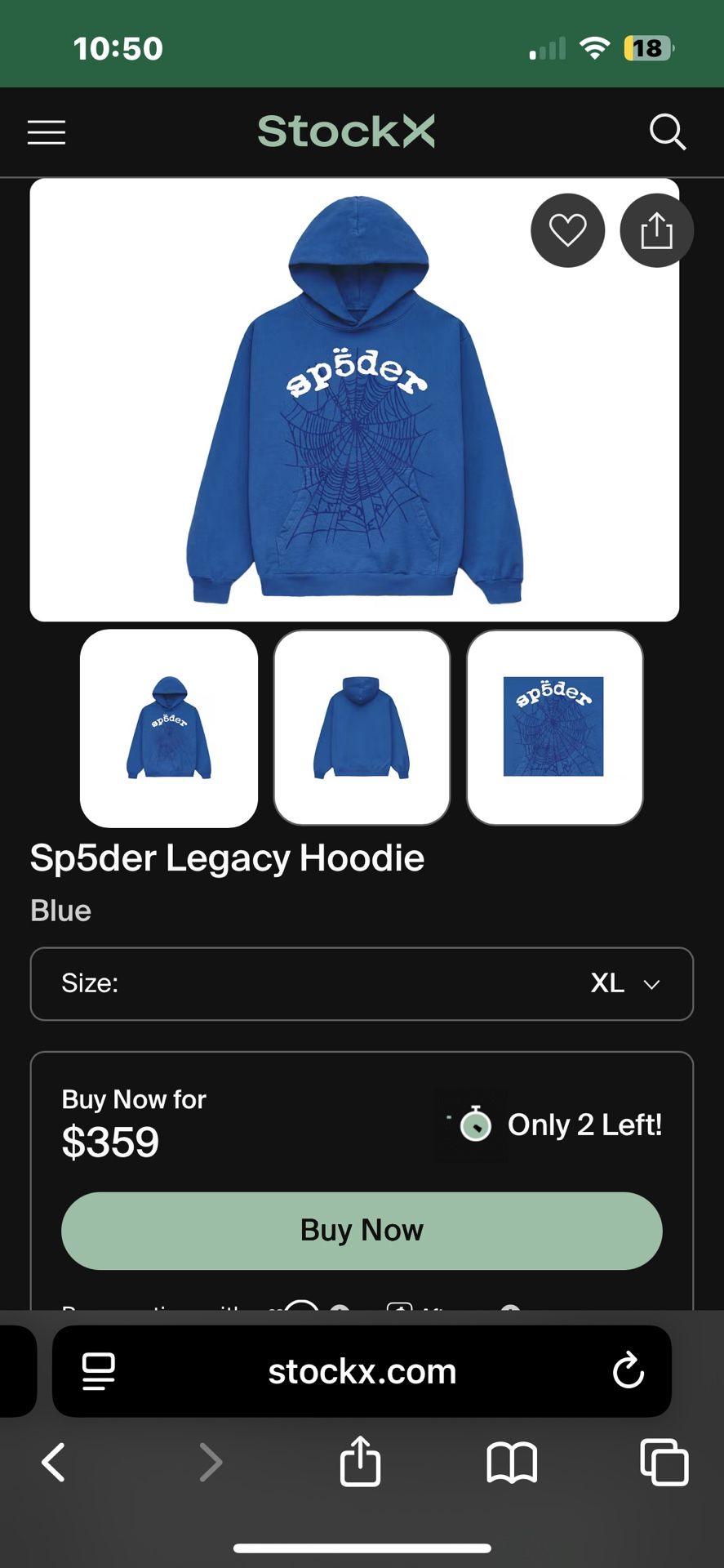Go back to the previous page
This screenshot has width=724, height=1568.
click(x=54, y=1462)
